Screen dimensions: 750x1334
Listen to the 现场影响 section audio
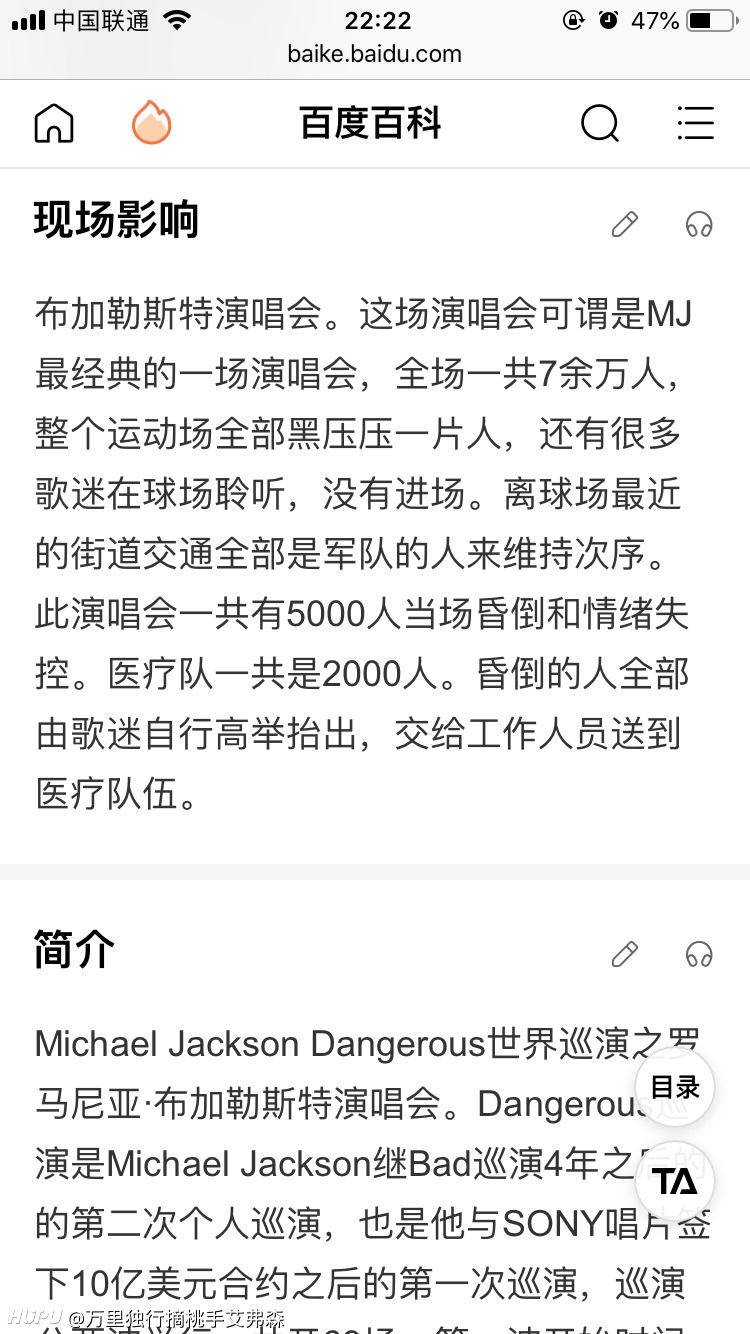click(x=699, y=224)
